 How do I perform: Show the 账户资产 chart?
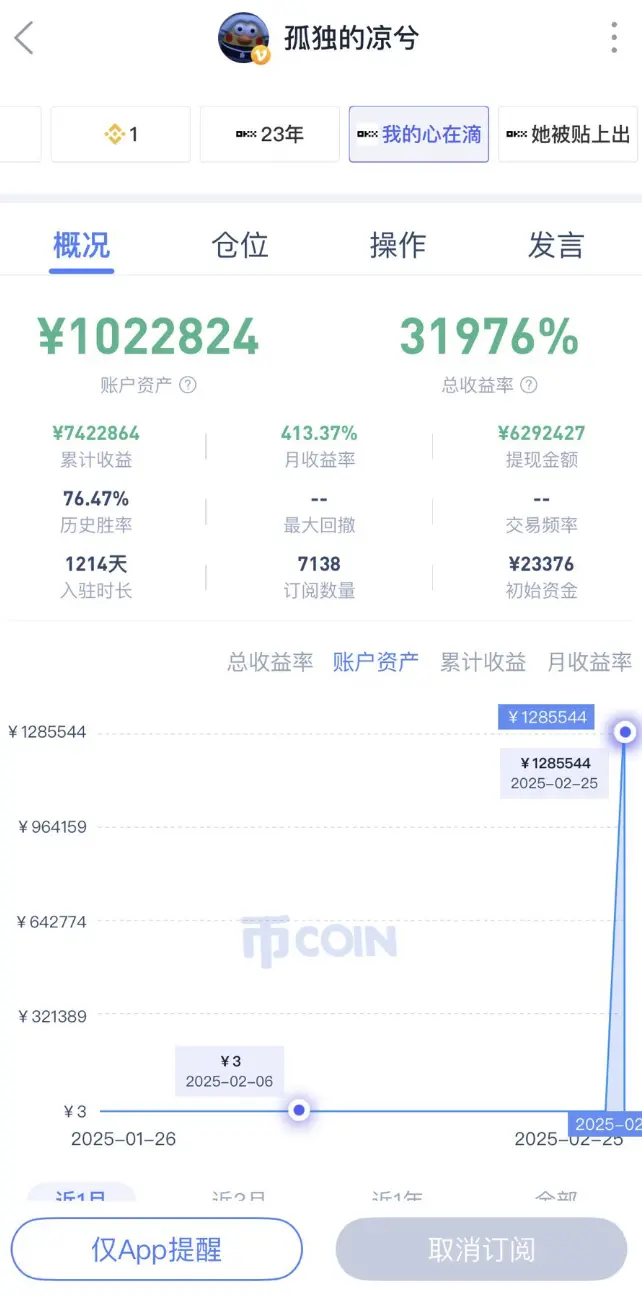[x=375, y=662]
